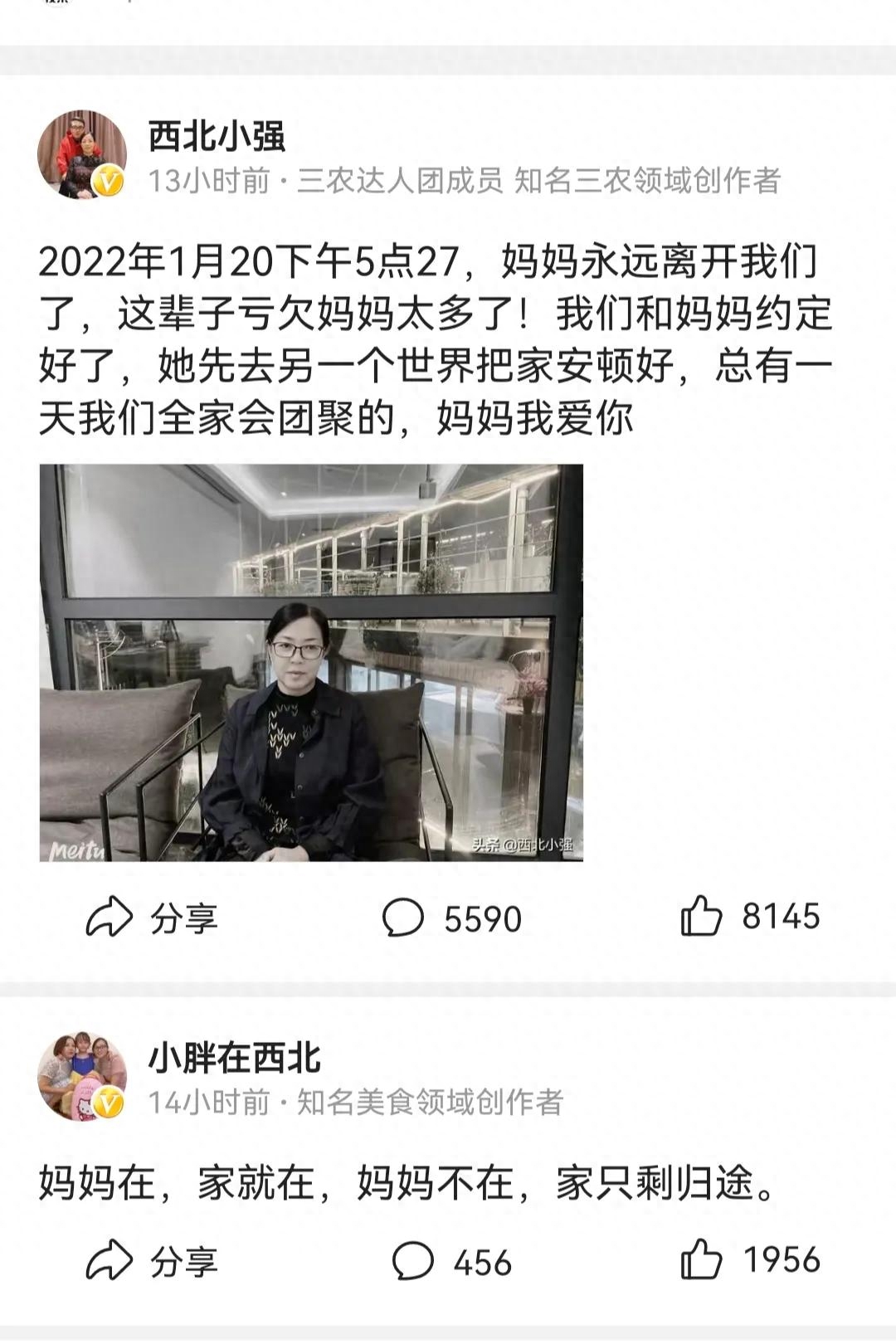Screen dimensions: 896x1344
Task: Share 西北小强's post
Action: (x=152, y=918)
